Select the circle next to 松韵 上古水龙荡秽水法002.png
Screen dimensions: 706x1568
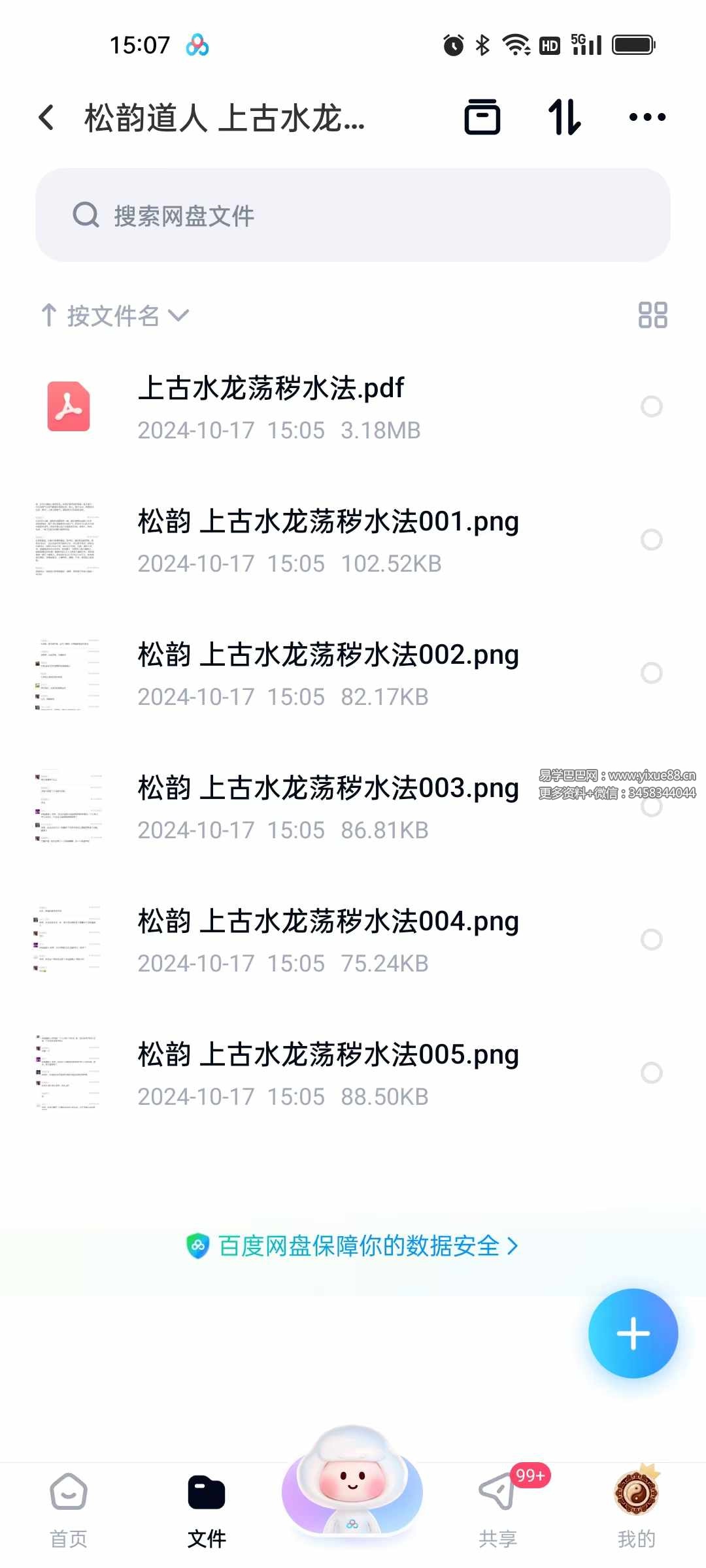(x=652, y=674)
